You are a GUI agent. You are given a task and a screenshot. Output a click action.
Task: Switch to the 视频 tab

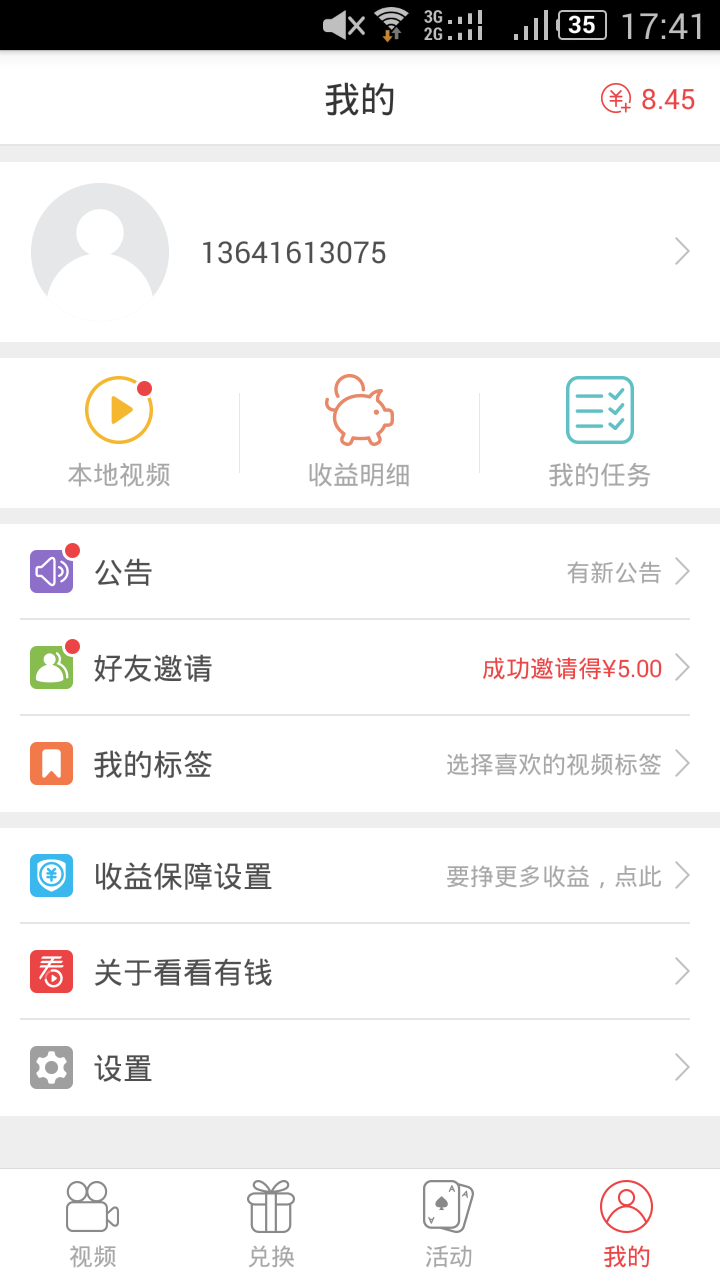[92, 1224]
